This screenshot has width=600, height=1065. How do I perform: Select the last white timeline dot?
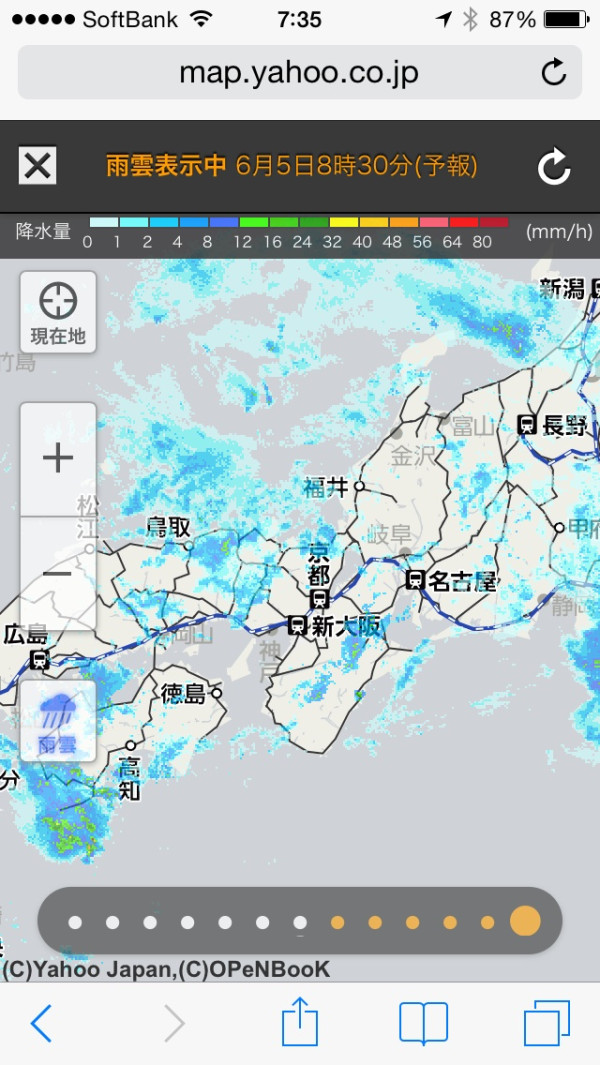(300, 922)
